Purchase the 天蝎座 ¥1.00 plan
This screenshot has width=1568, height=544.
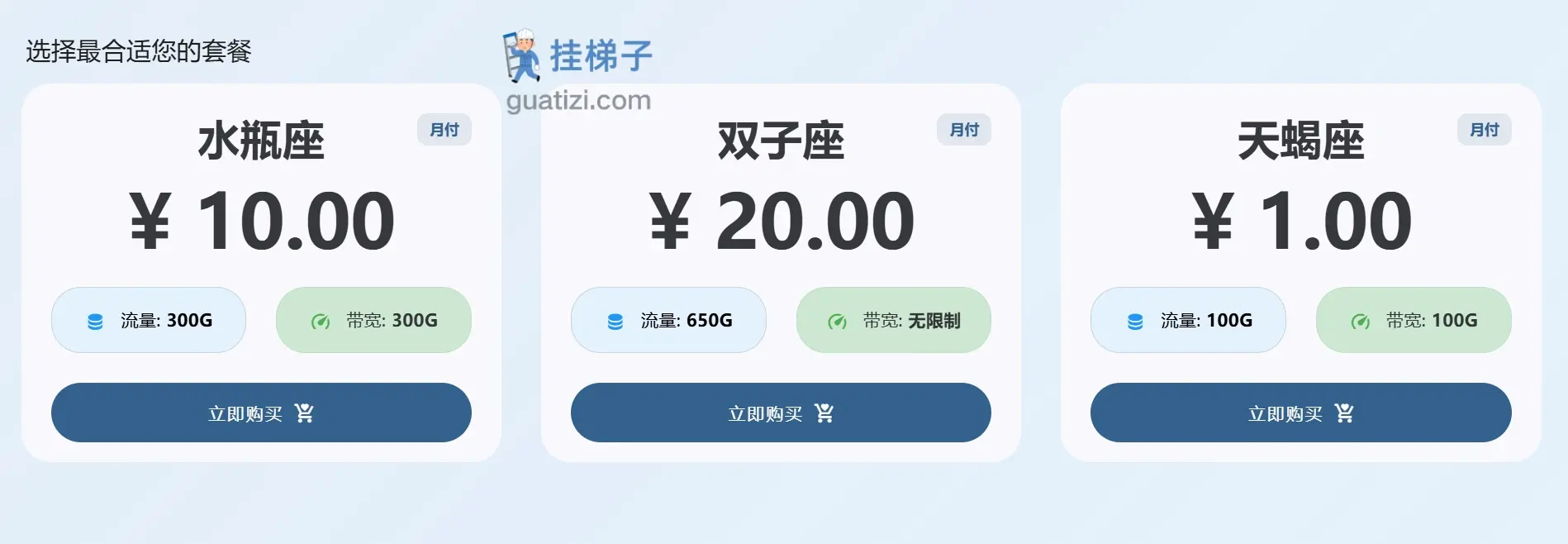point(1300,413)
